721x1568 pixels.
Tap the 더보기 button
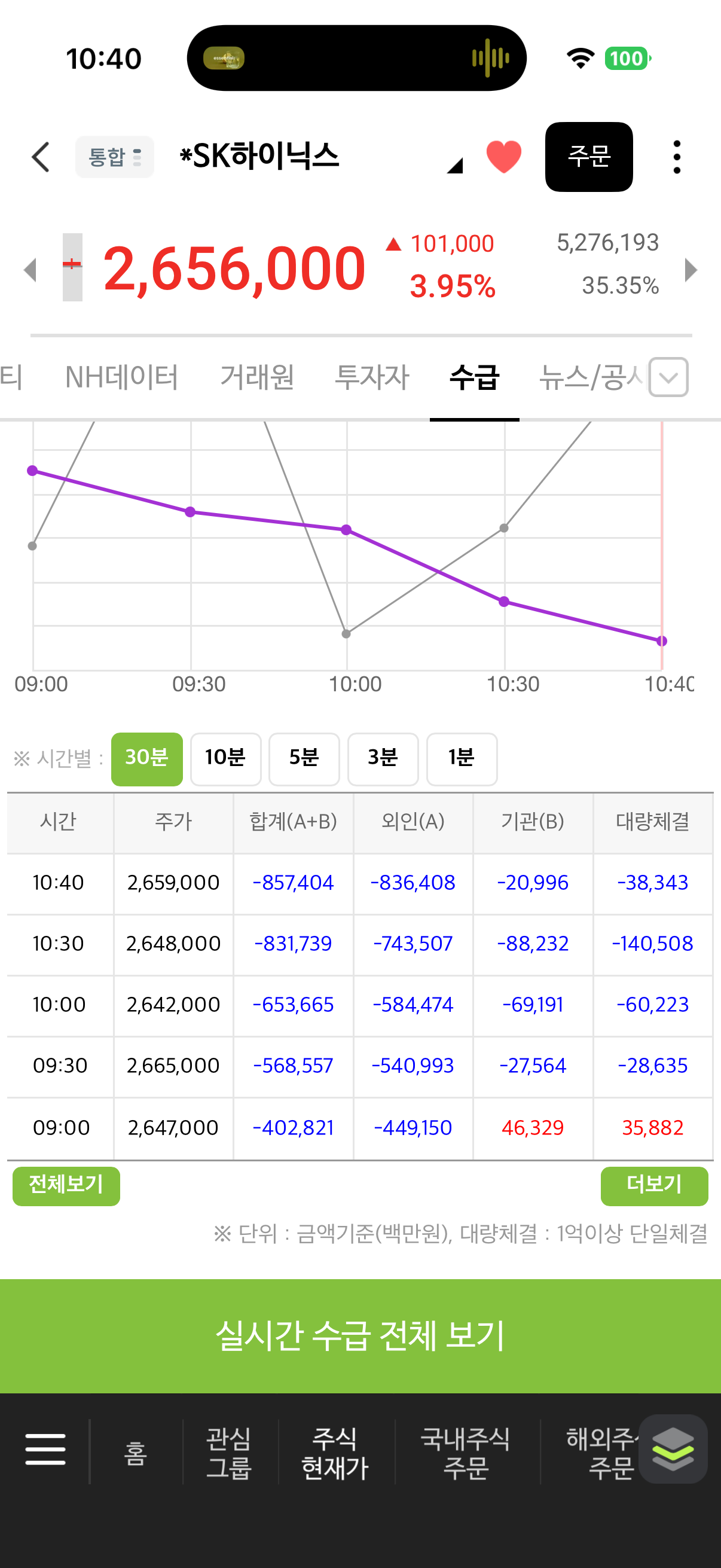tap(654, 1186)
